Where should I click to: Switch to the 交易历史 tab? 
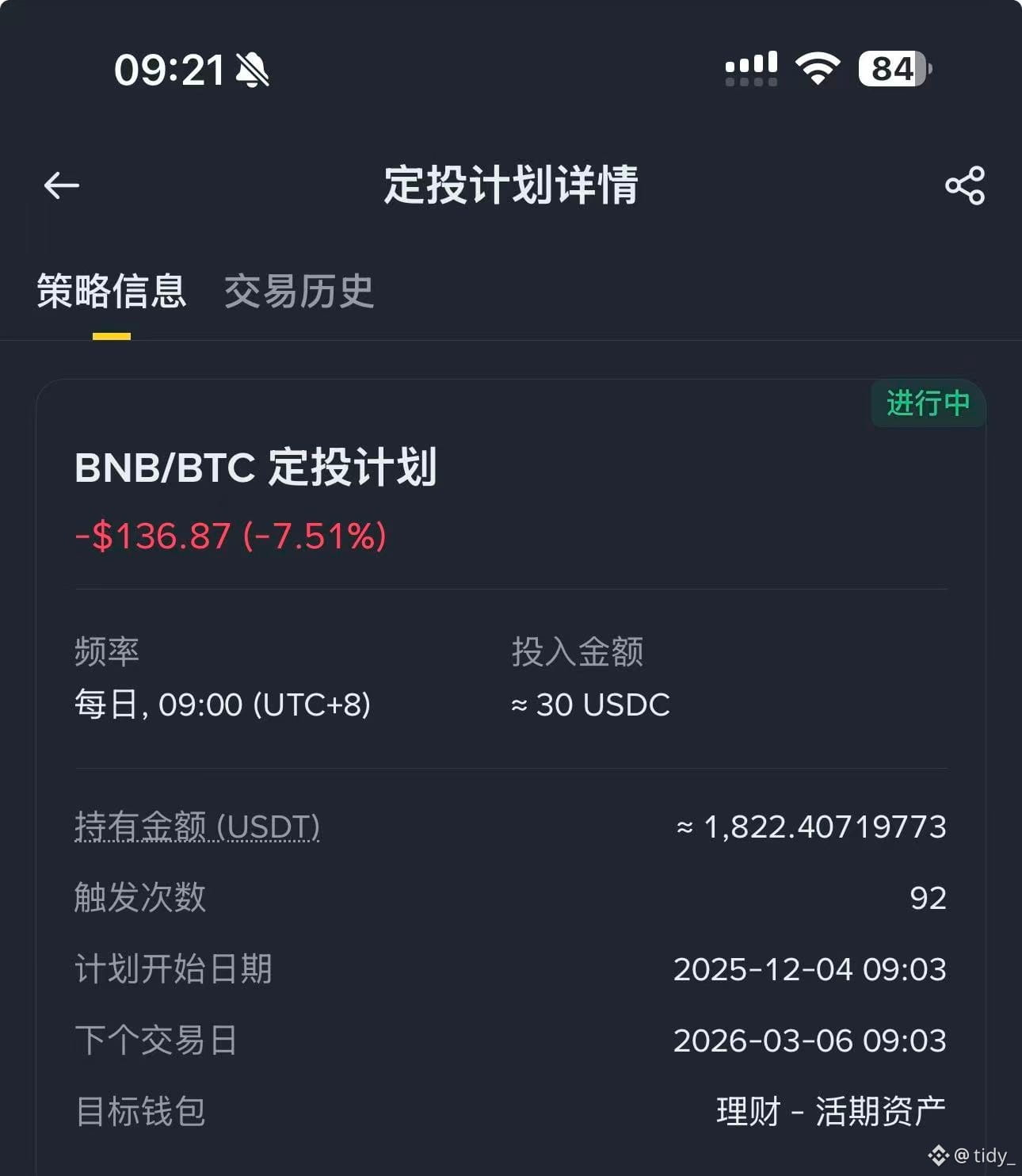299,292
